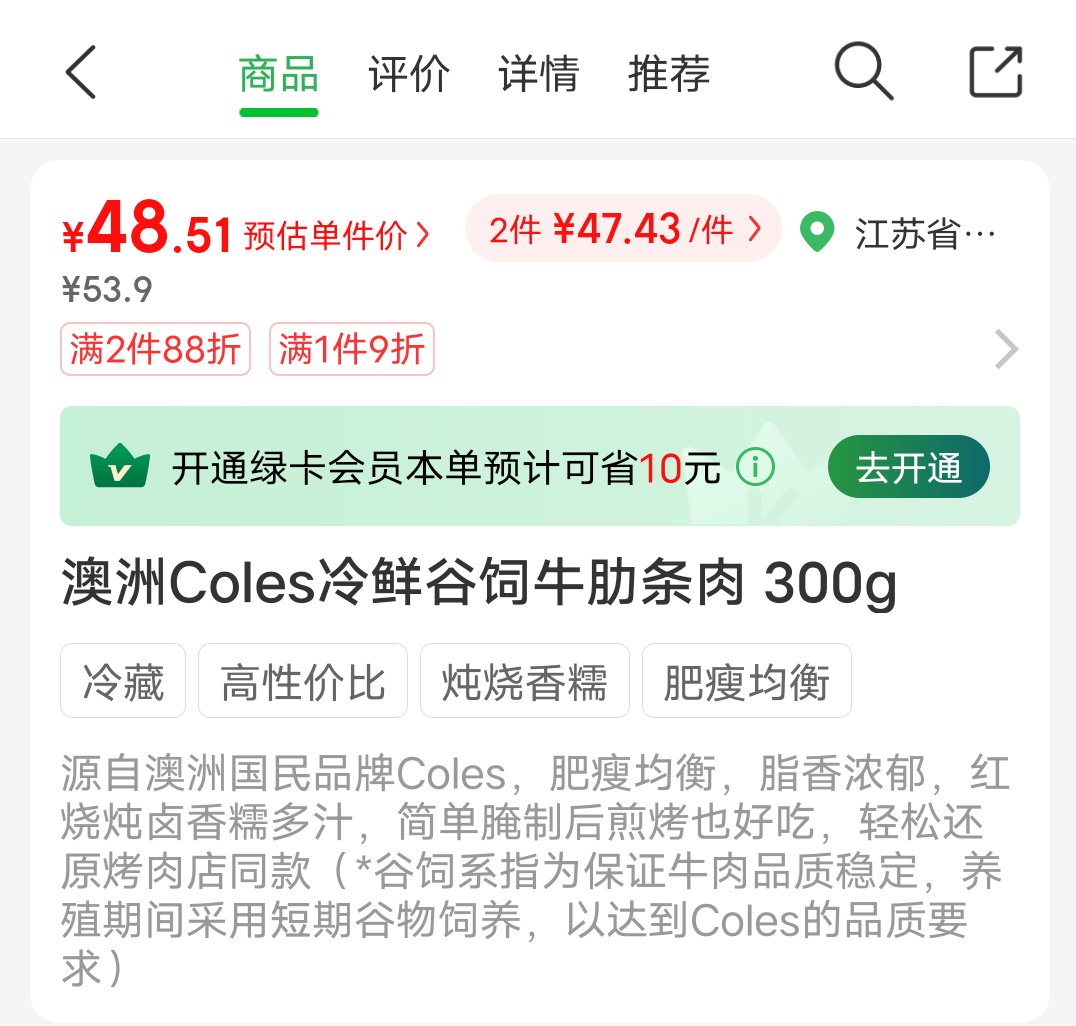Tap 去开通 to activate green card membership
The height and width of the screenshot is (1026, 1076).
pos(908,467)
